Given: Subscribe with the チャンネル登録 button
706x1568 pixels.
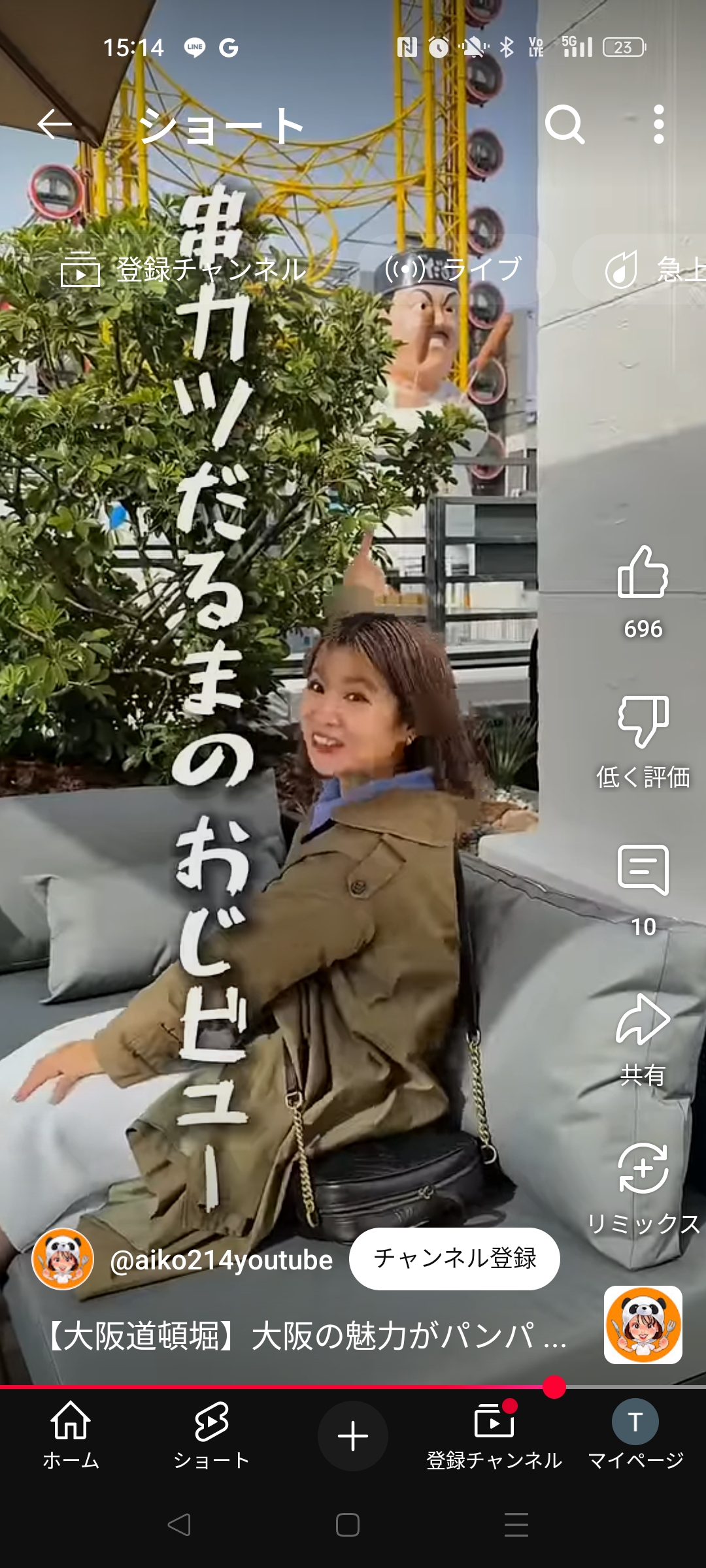Looking at the screenshot, I should pyautogui.click(x=454, y=1258).
